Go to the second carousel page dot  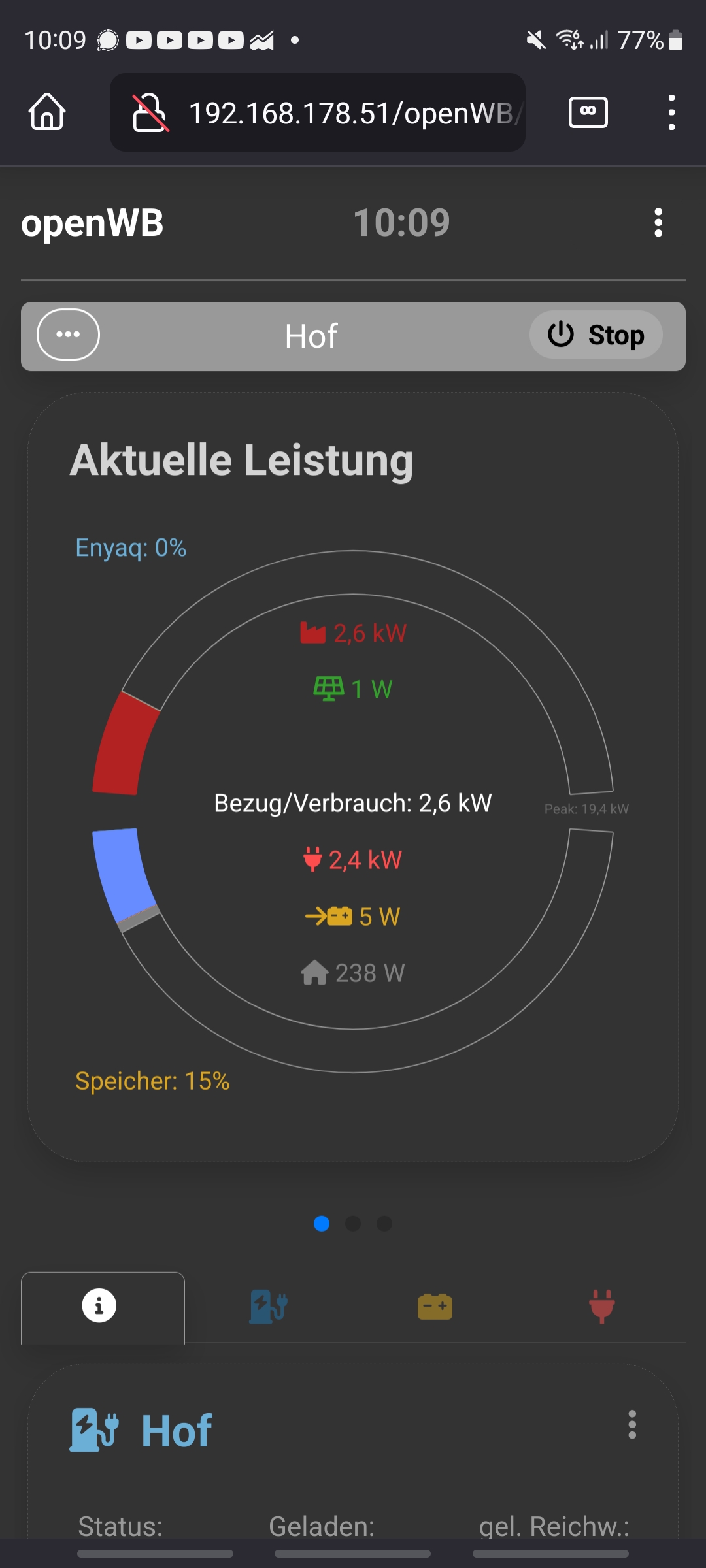353,1223
